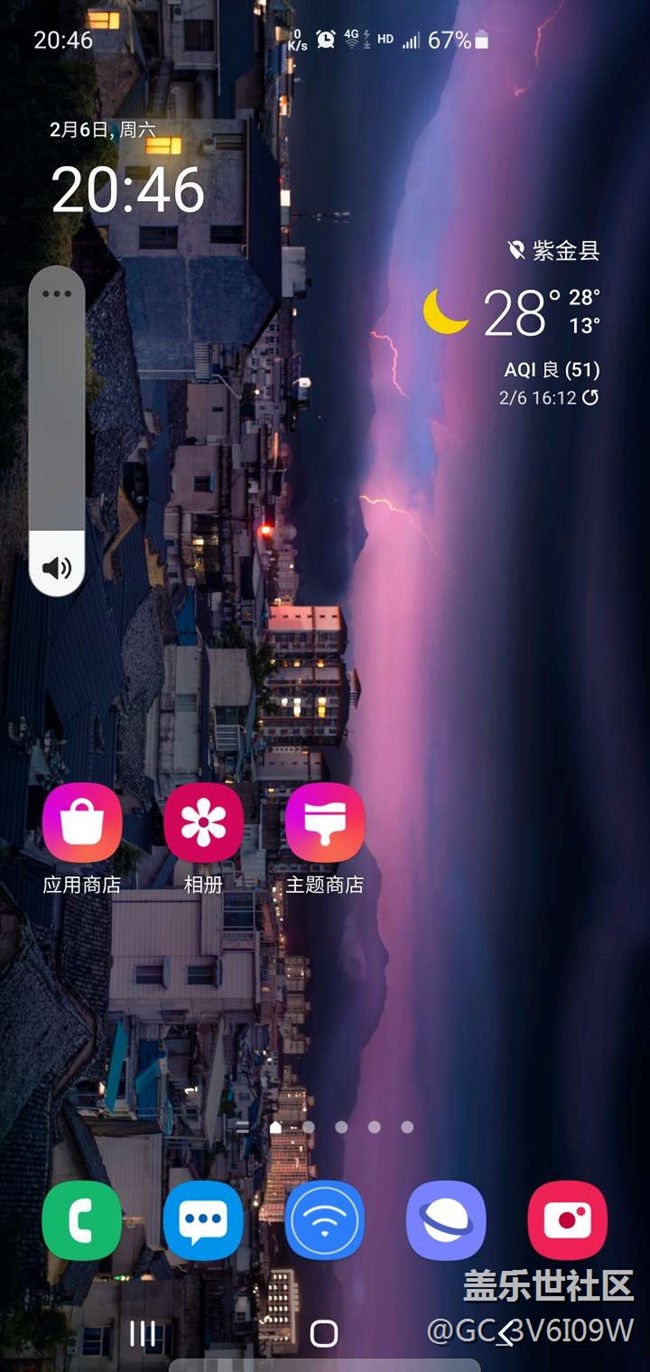The image size is (650, 1372).
Task: Set volume by tapping the vertical slider
Action: point(57,420)
